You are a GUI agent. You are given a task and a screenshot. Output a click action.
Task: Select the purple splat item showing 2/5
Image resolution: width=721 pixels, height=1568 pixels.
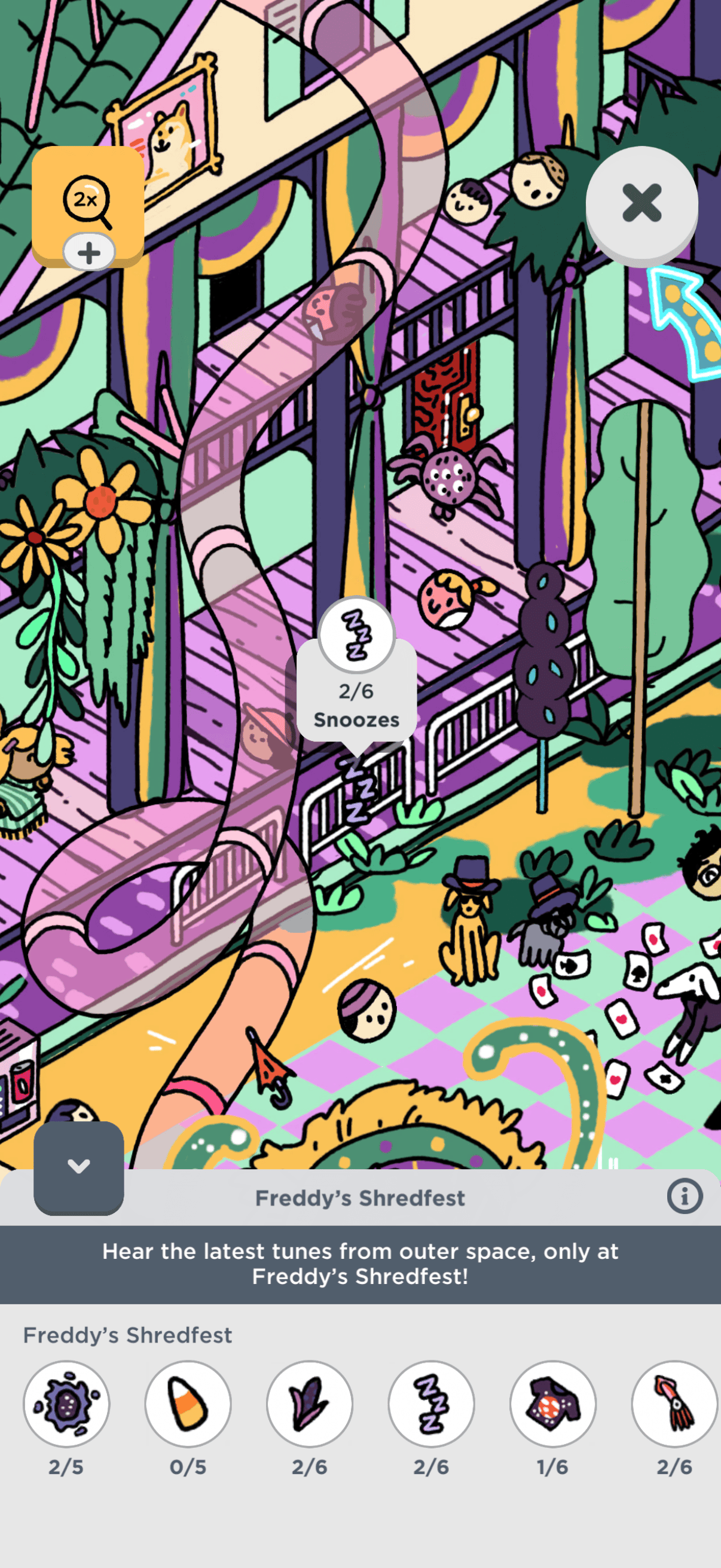coord(66,1404)
